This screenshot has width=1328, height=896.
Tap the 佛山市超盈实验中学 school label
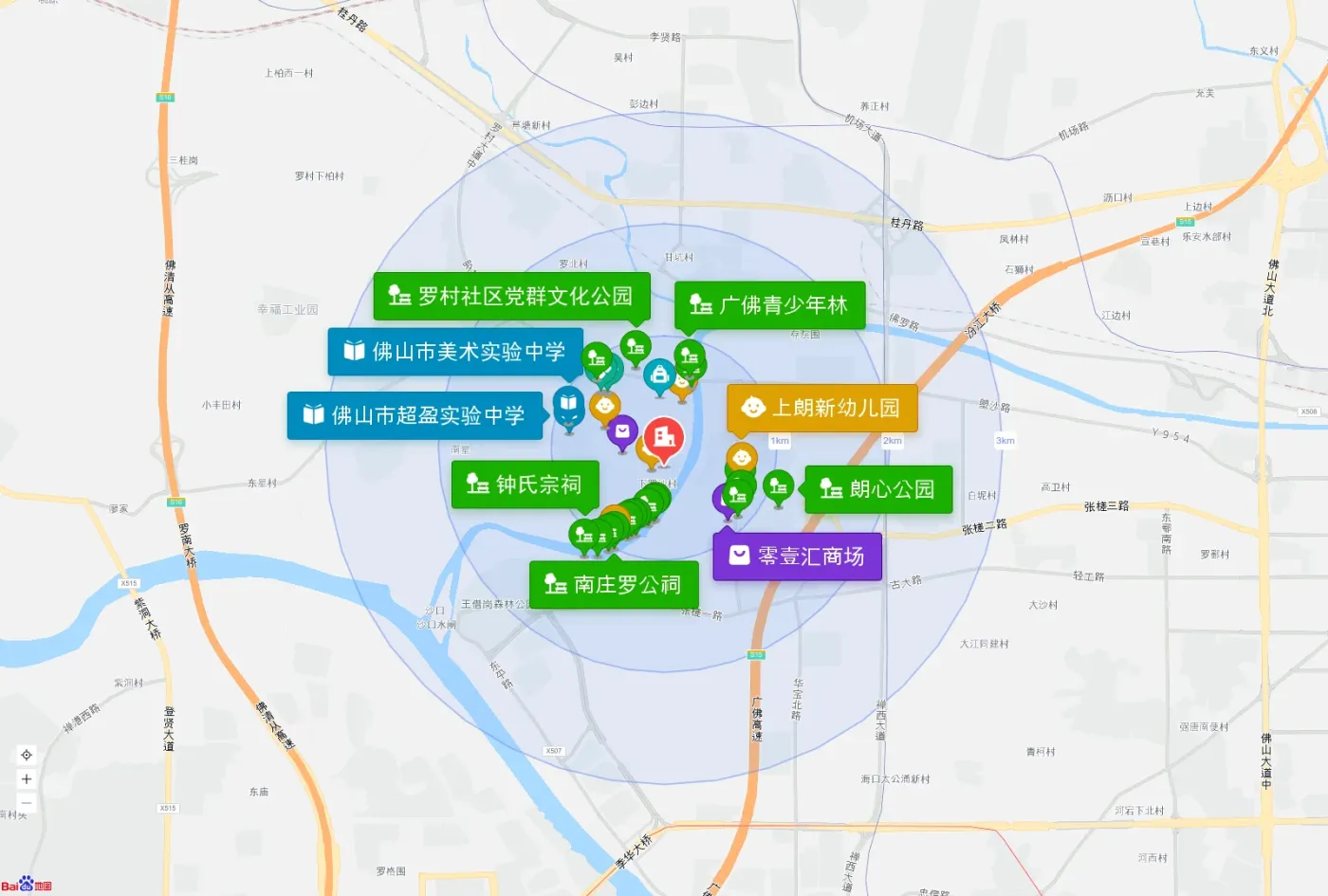(415, 415)
